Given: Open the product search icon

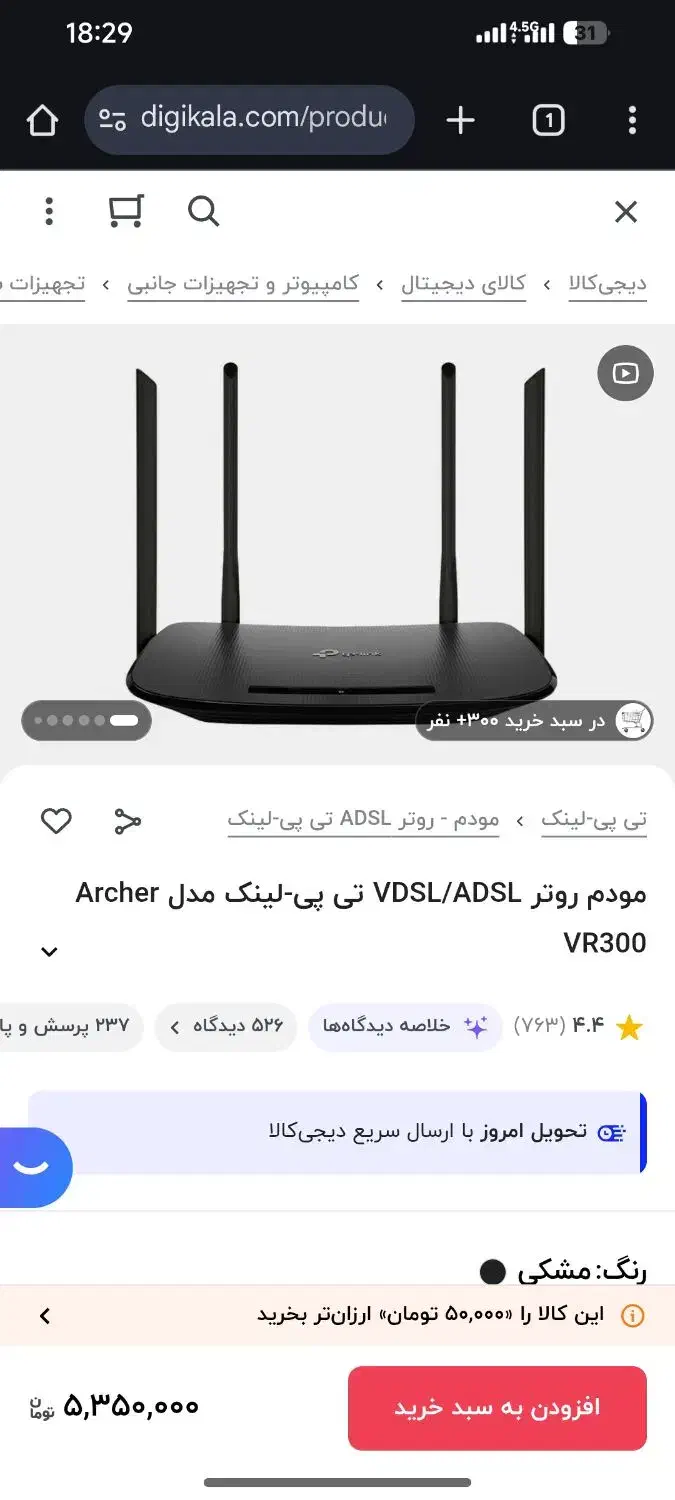Looking at the screenshot, I should click(x=204, y=211).
